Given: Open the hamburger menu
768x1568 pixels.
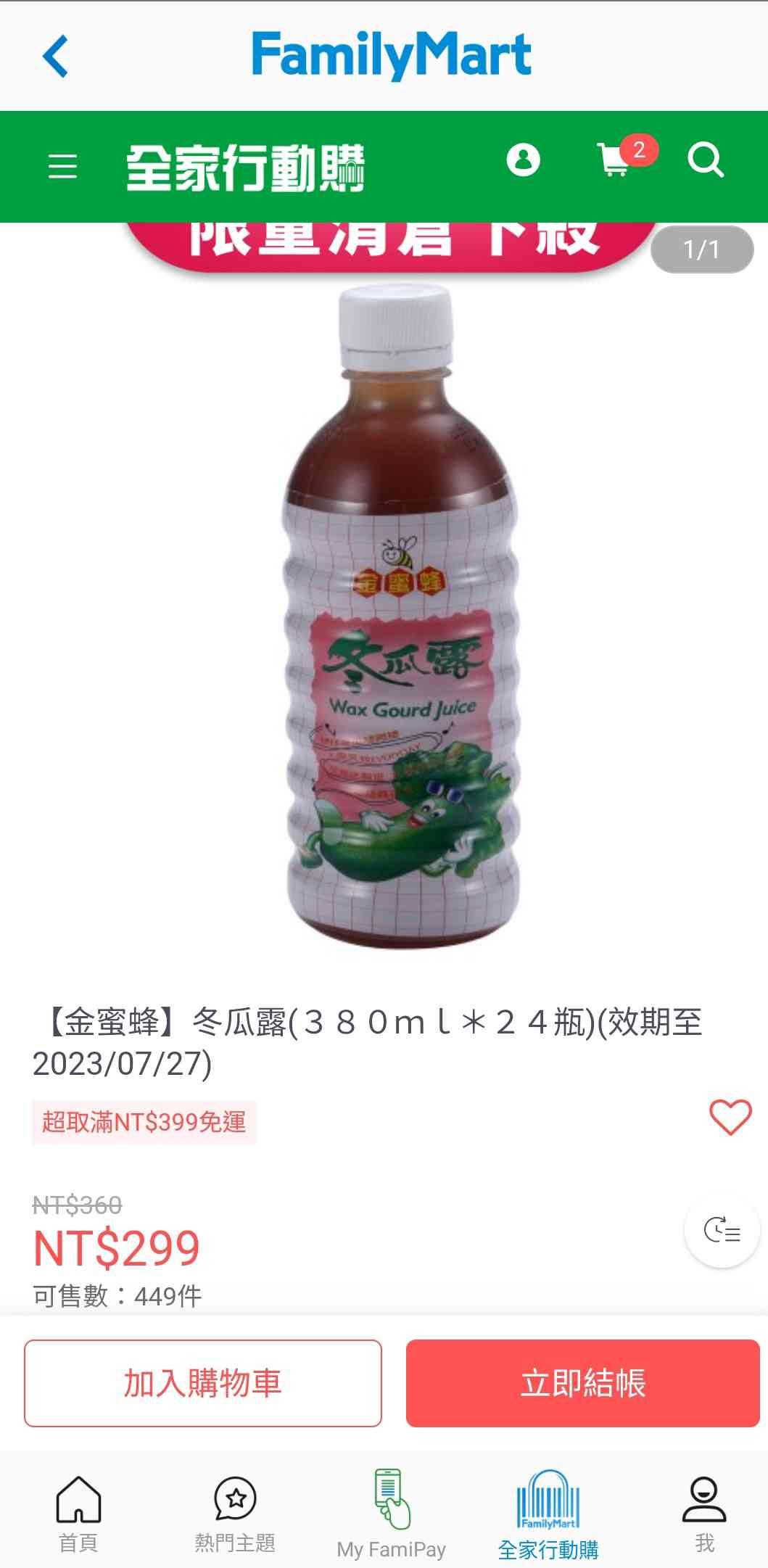Looking at the screenshot, I should point(62,166).
